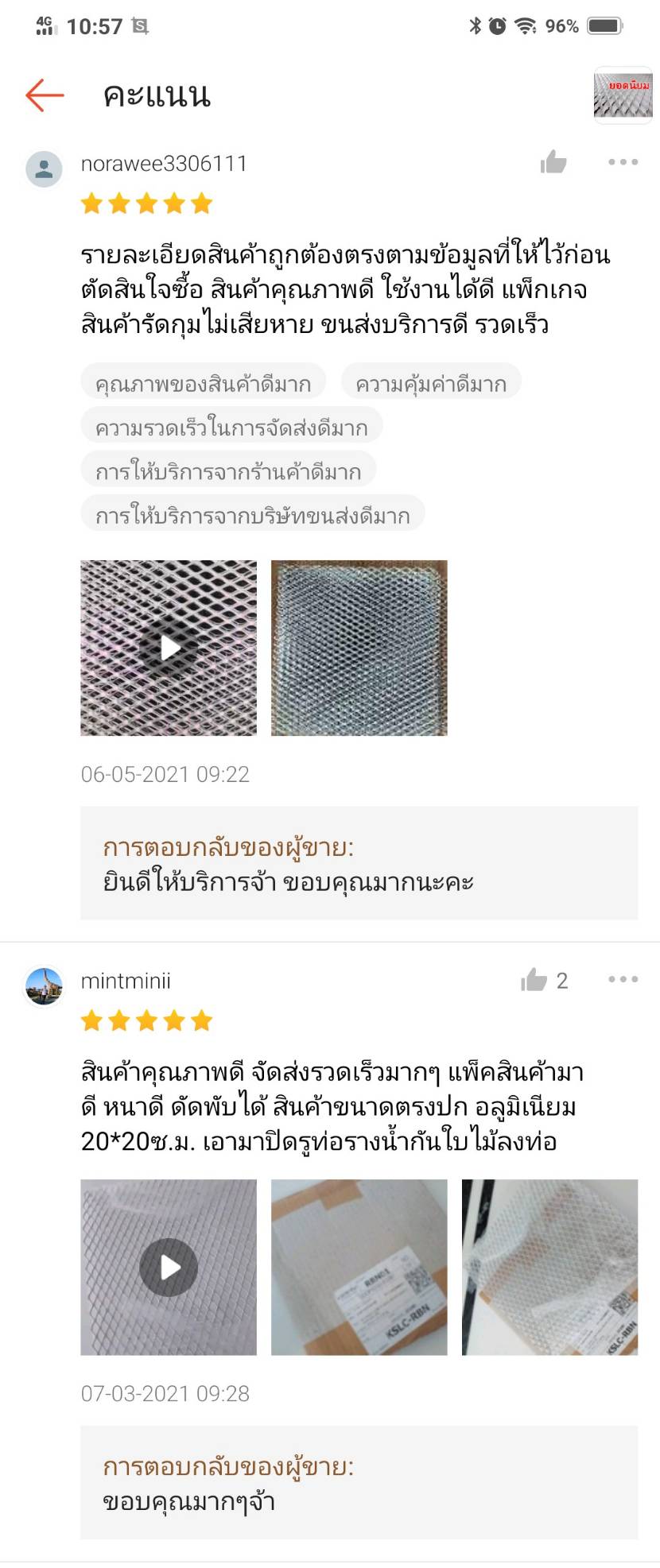Go back using the red arrow
Image resolution: width=660 pixels, height=1568 pixels.
tap(45, 95)
